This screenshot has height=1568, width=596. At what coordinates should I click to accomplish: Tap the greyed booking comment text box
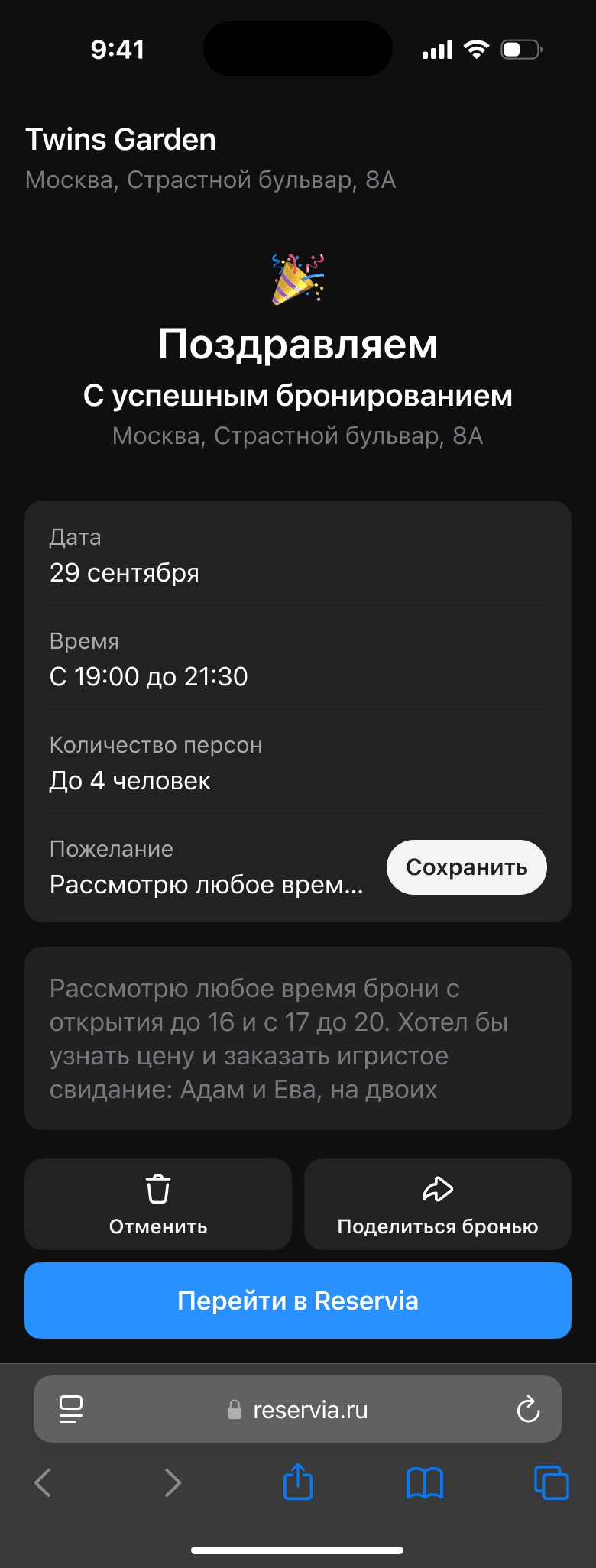tap(297, 1038)
